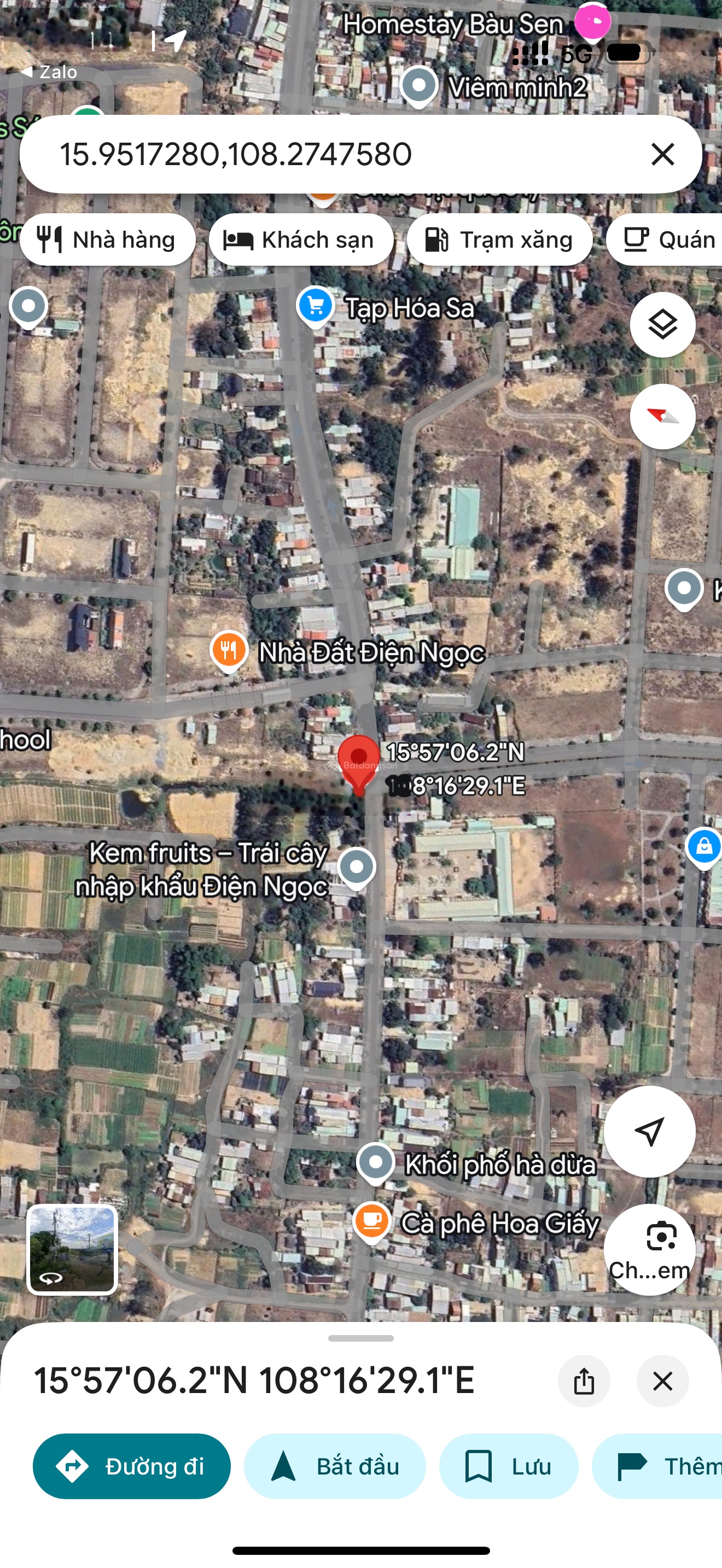Open the Street View thumbnail
Image resolution: width=722 pixels, height=1568 pixels.
[72, 1249]
